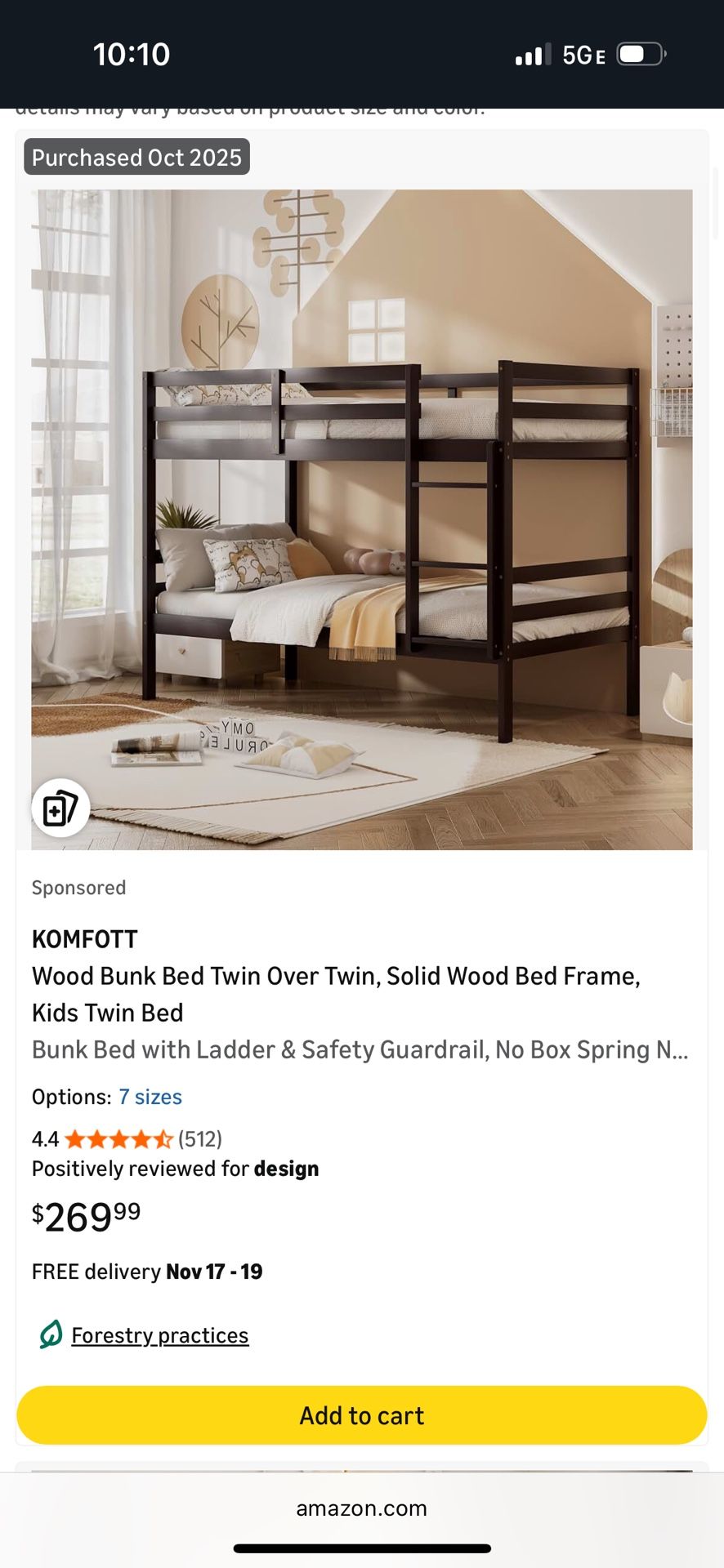Image resolution: width=724 pixels, height=1568 pixels.
Task: Tap the Purchased Oct 2025 badge
Action: [136, 157]
